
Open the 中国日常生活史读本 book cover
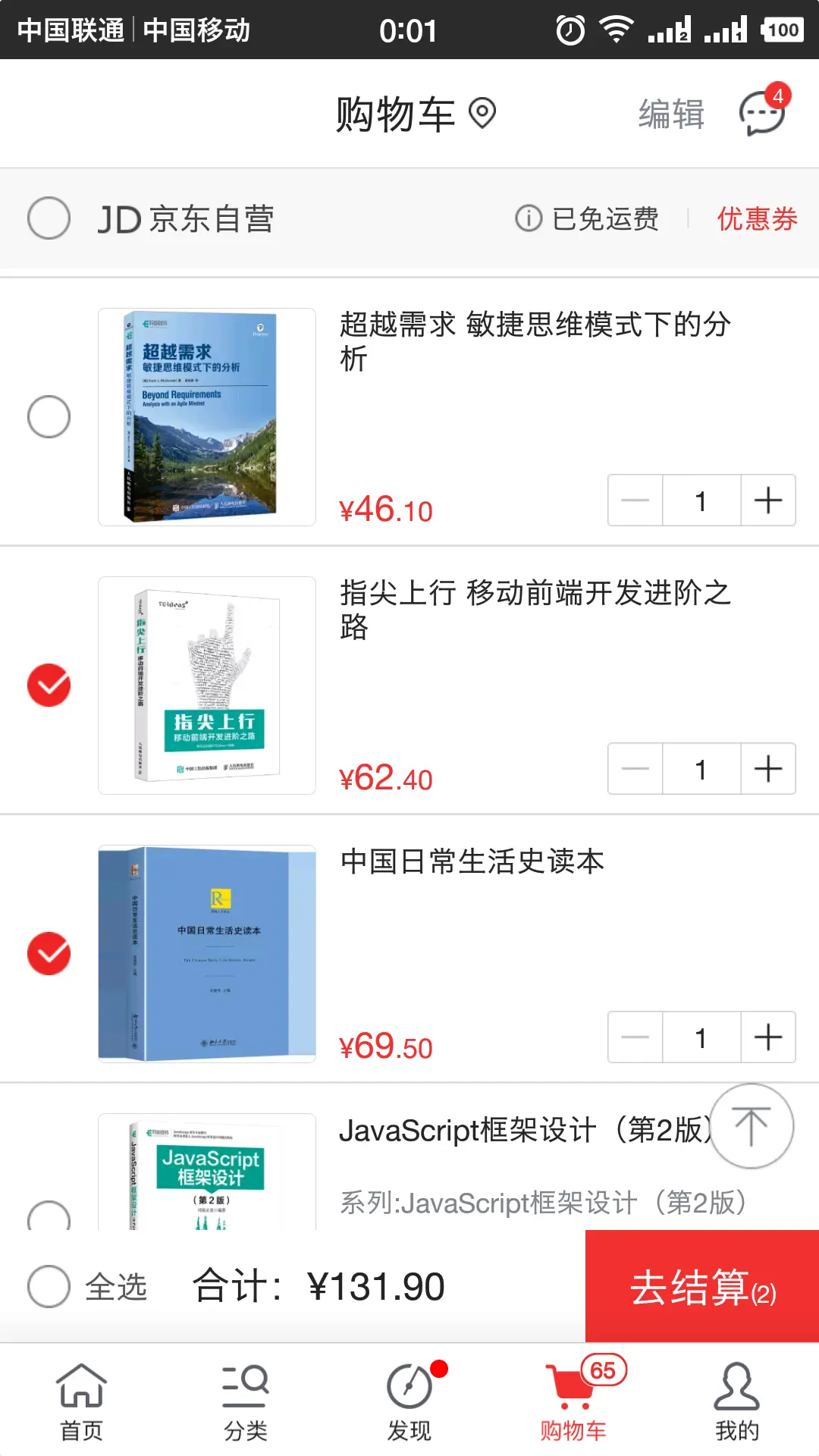(x=207, y=954)
